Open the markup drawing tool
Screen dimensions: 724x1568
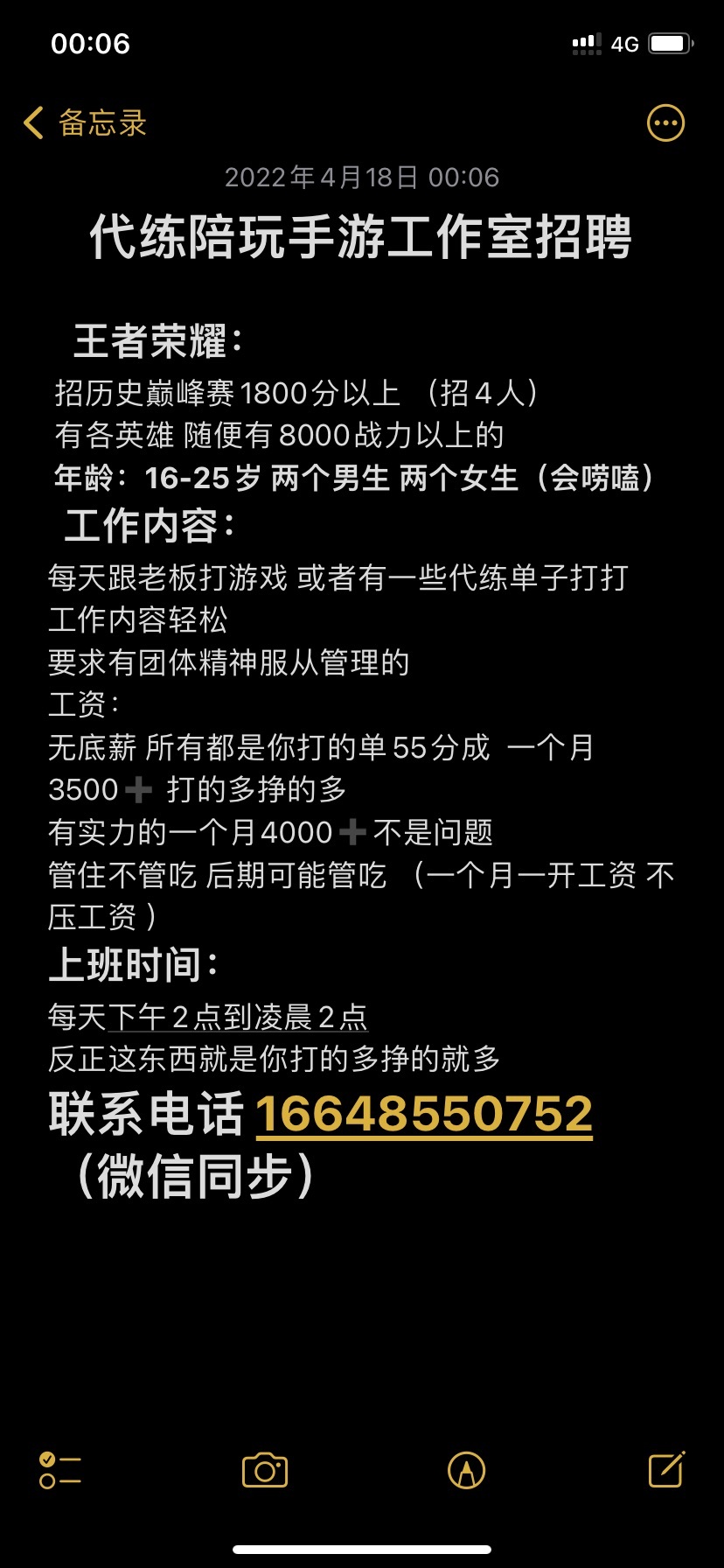[466, 1470]
